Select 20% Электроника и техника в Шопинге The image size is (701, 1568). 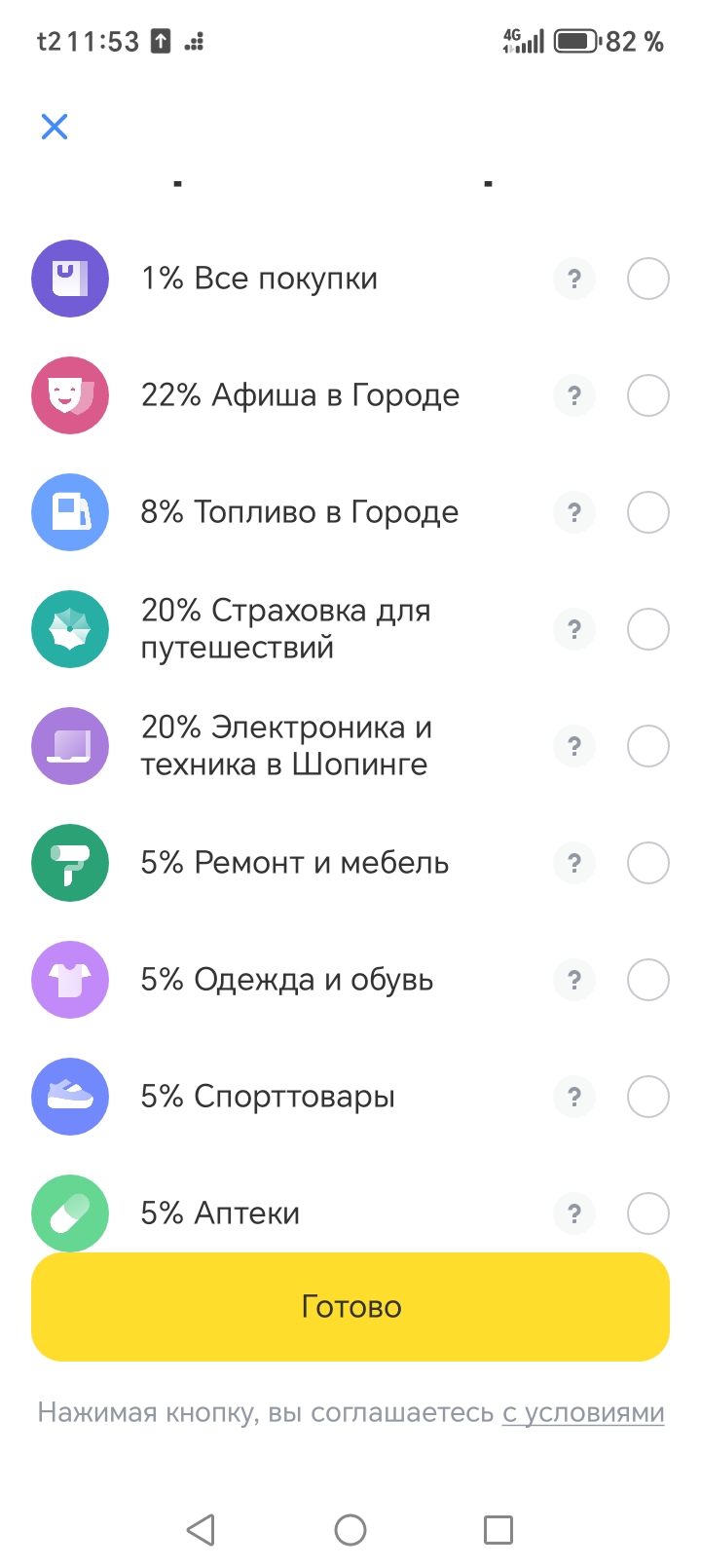(647, 746)
